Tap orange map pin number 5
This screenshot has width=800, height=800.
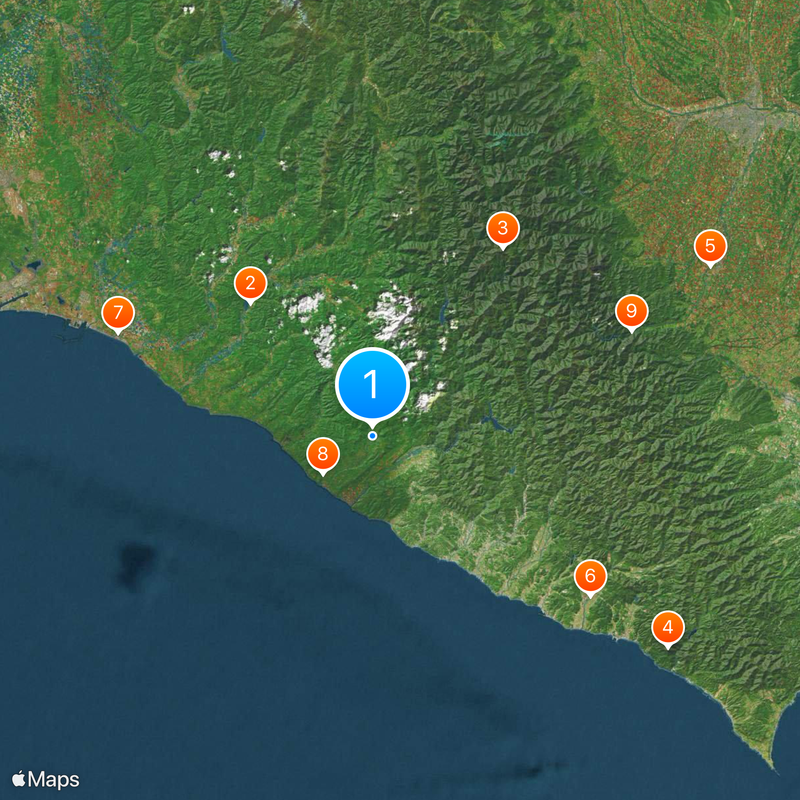tap(710, 246)
